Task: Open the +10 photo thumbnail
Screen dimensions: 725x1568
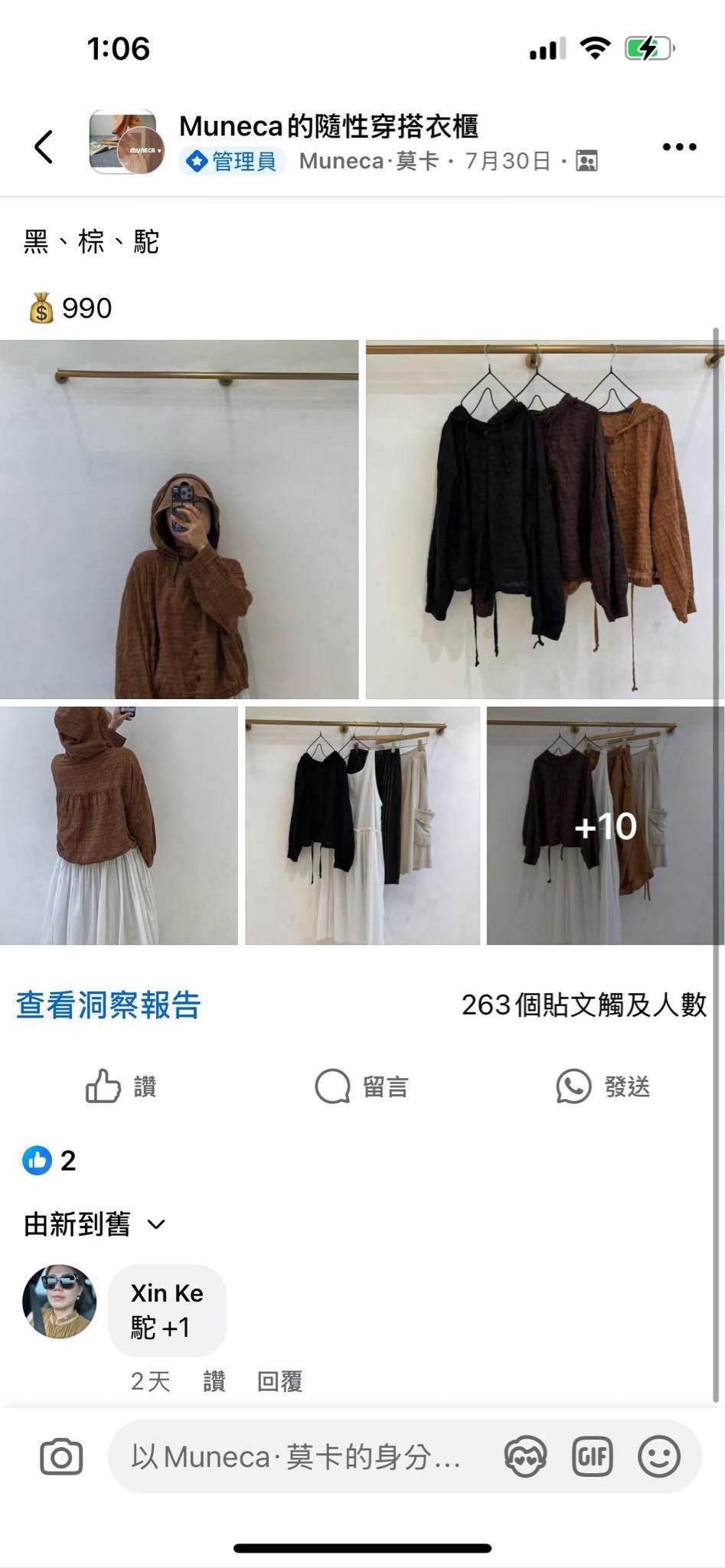Action: [603, 825]
